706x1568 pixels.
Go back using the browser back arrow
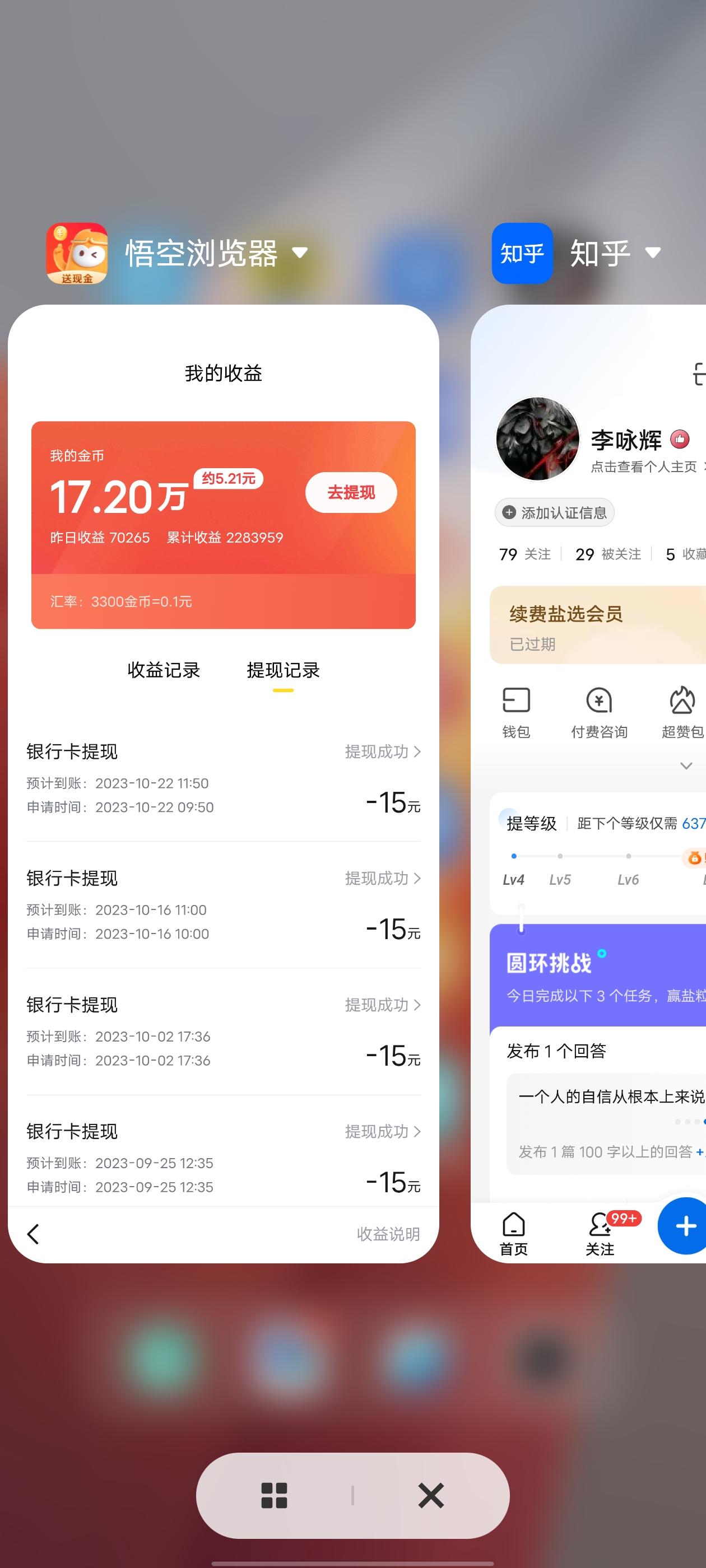click(x=34, y=1234)
